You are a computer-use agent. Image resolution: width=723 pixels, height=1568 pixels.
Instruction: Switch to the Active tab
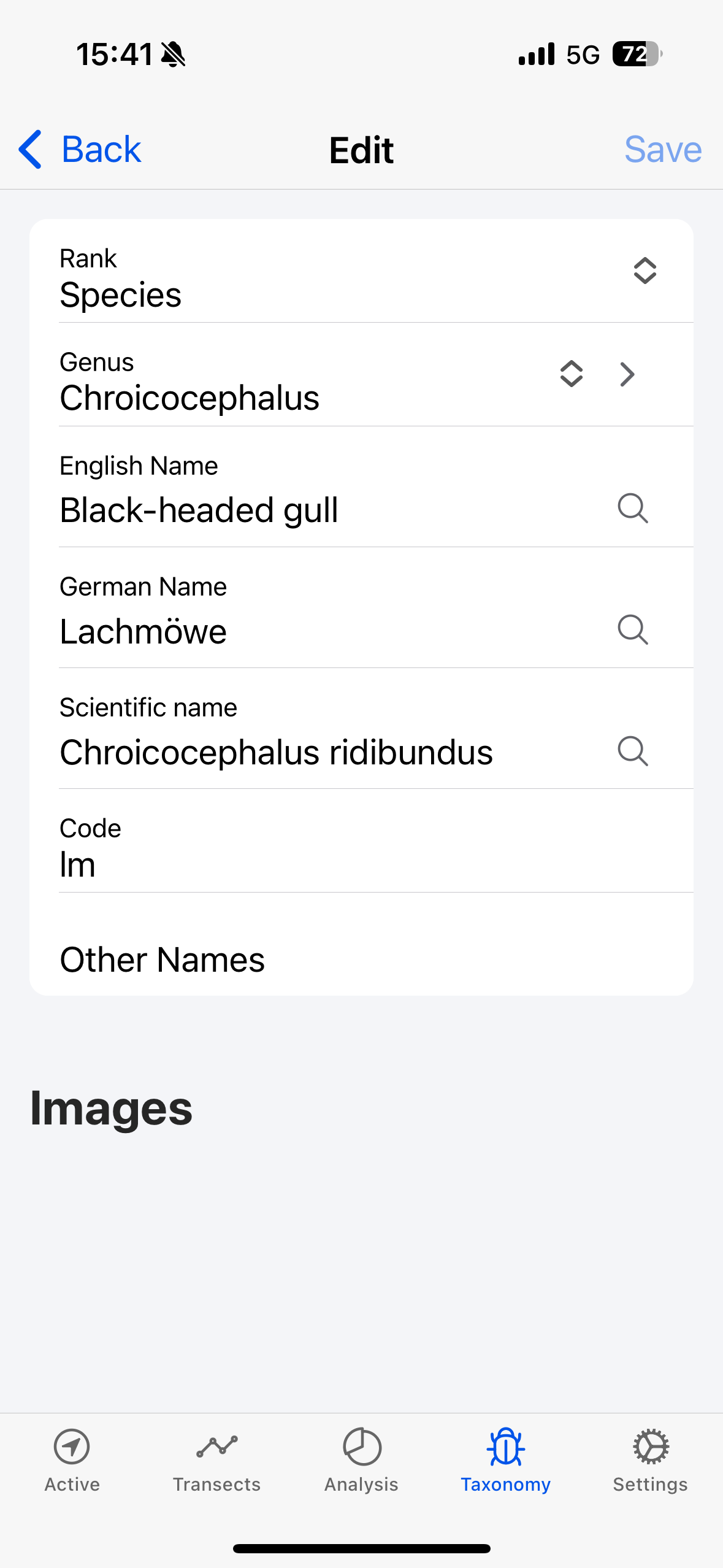(72, 1461)
